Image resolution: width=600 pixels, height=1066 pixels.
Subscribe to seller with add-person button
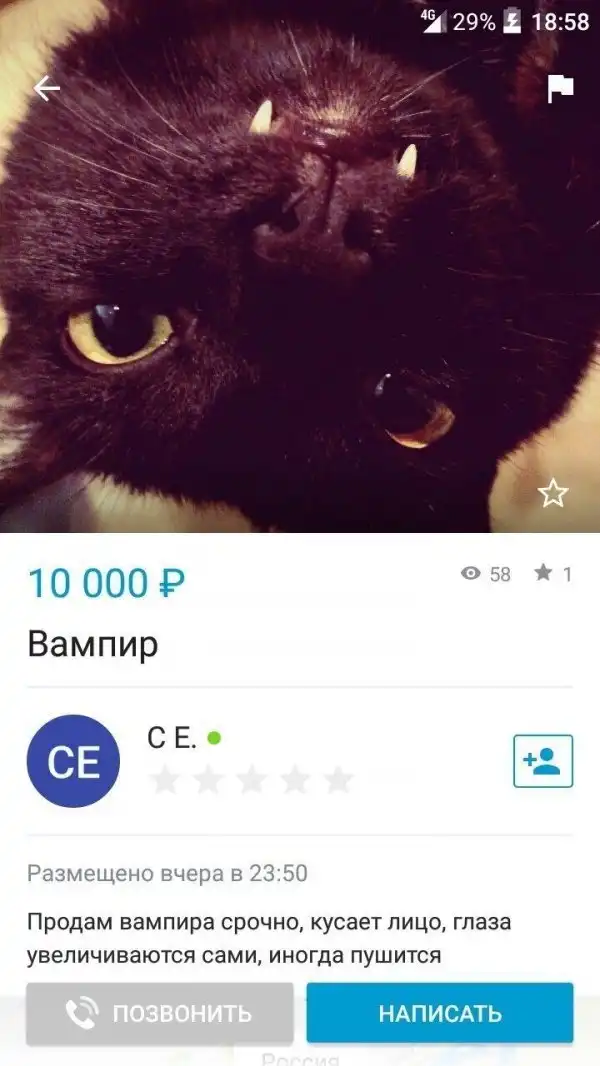pyautogui.click(x=543, y=761)
